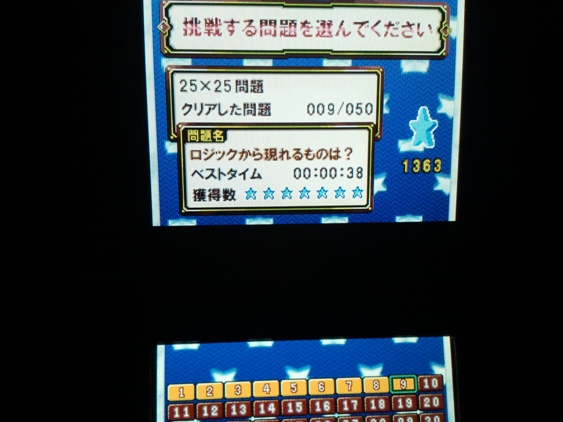
Task: Pick puzzle number 13
Action: (x=238, y=409)
